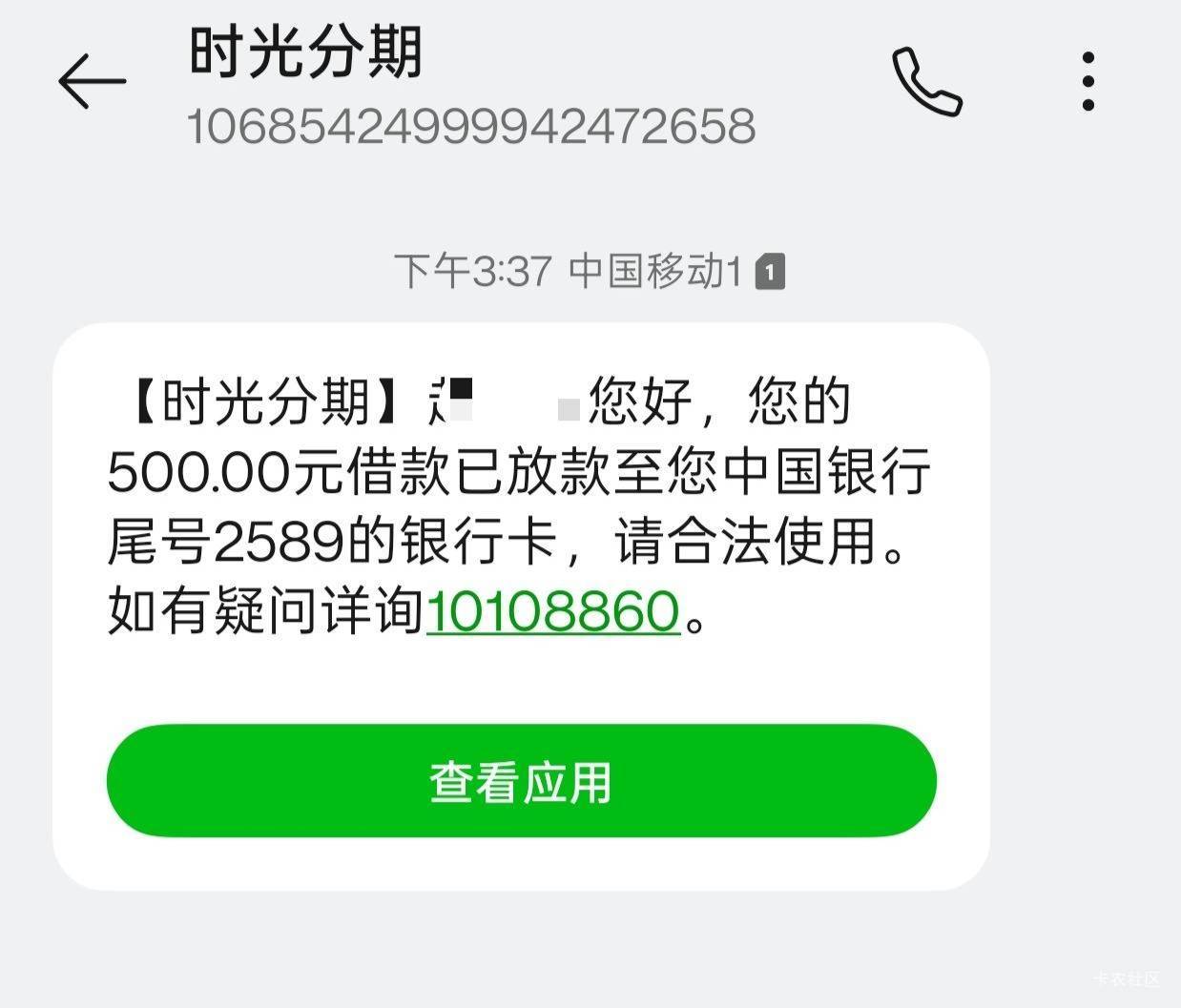Tap the 10108860 phone number link

pos(553,611)
